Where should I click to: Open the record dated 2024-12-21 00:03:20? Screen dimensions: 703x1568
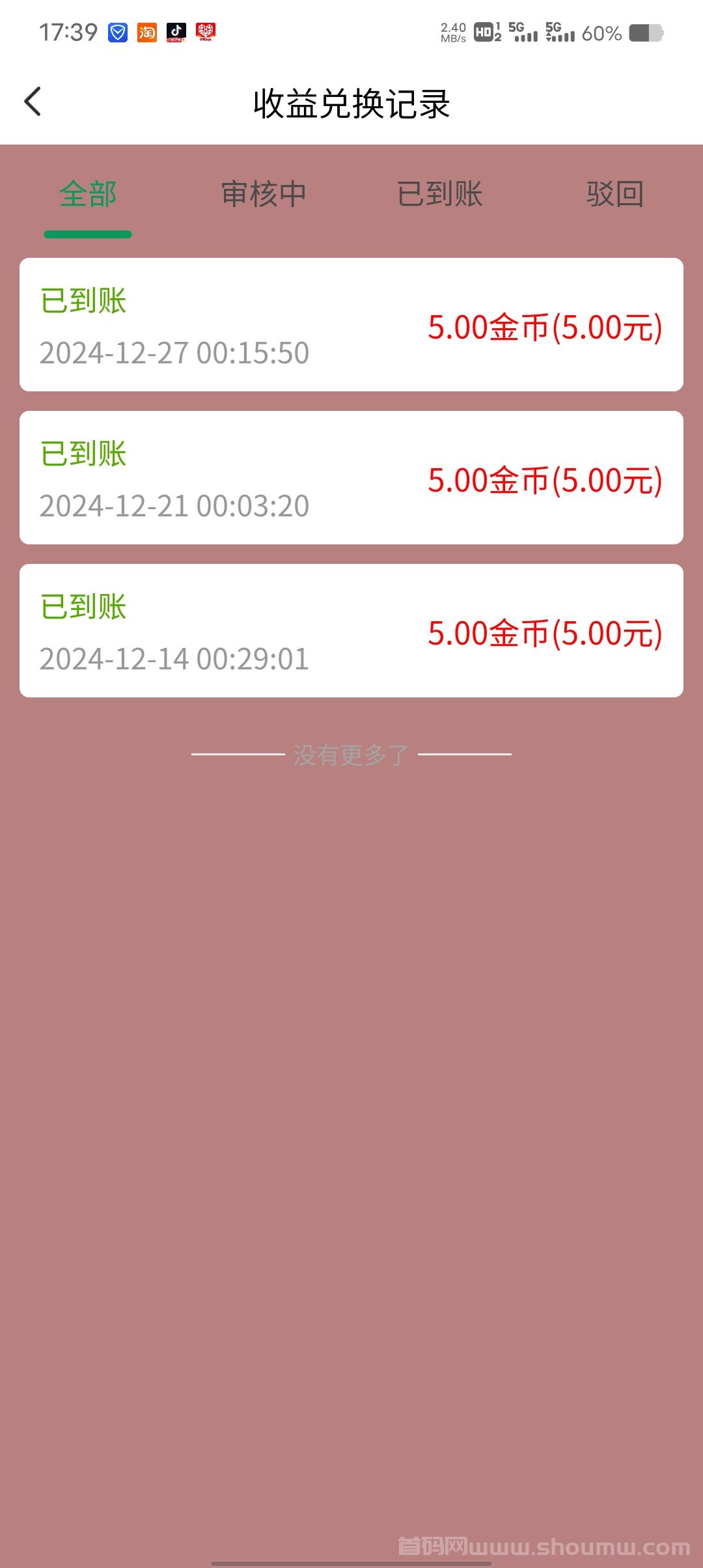(351, 478)
